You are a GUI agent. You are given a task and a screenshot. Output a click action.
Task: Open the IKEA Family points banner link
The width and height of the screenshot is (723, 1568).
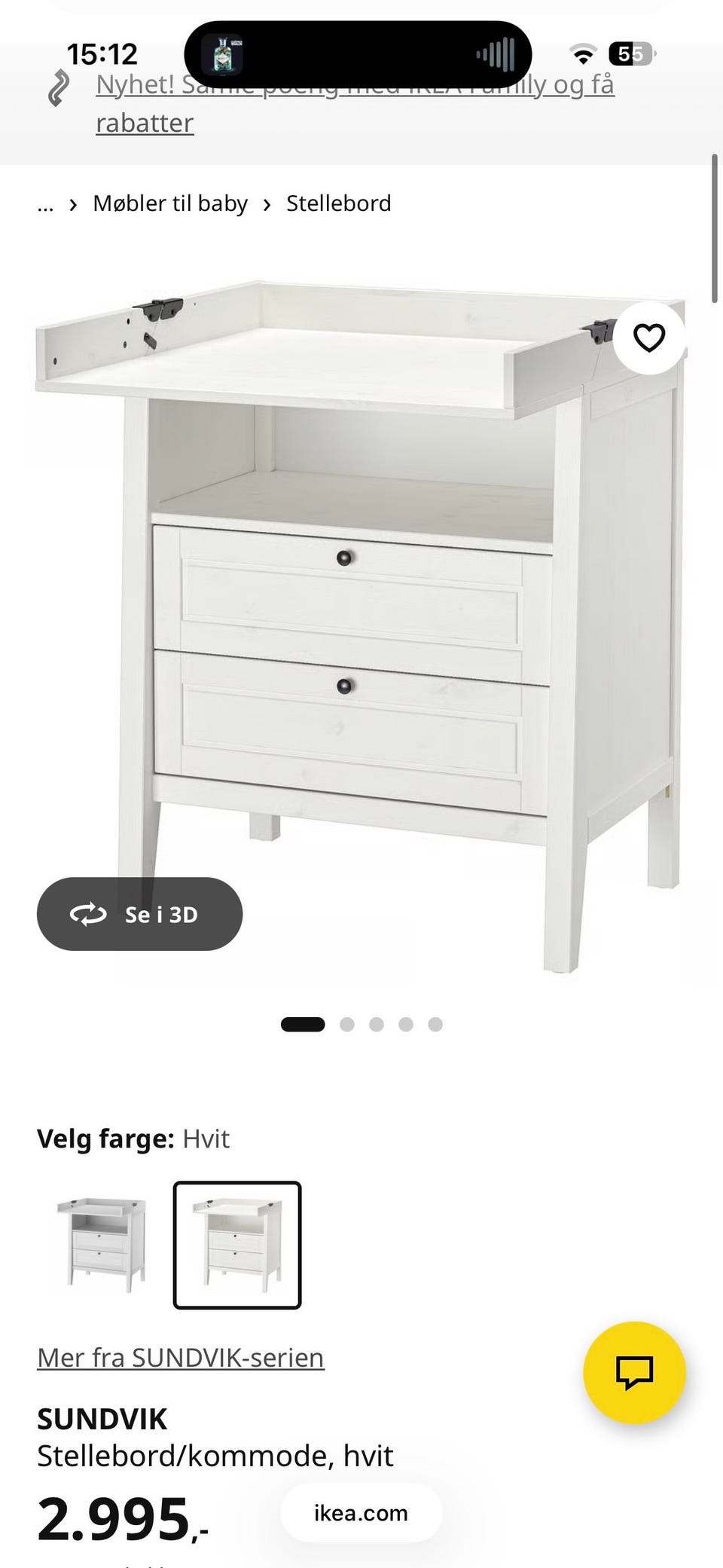point(354,104)
